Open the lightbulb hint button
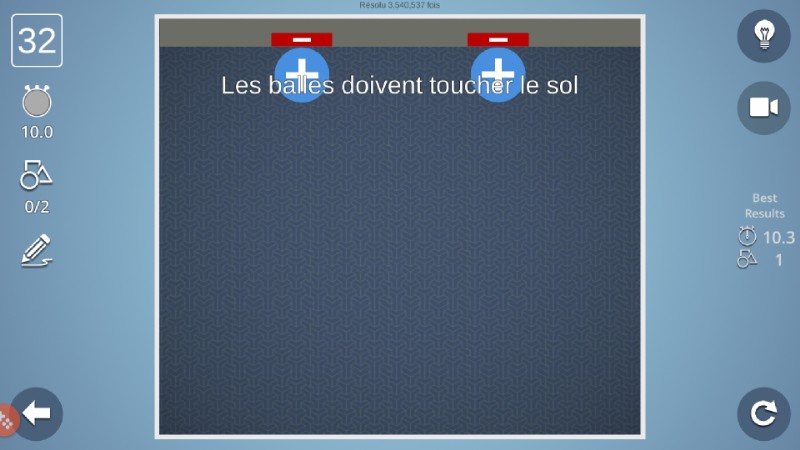Image resolution: width=800 pixels, height=450 pixels. pos(764,36)
